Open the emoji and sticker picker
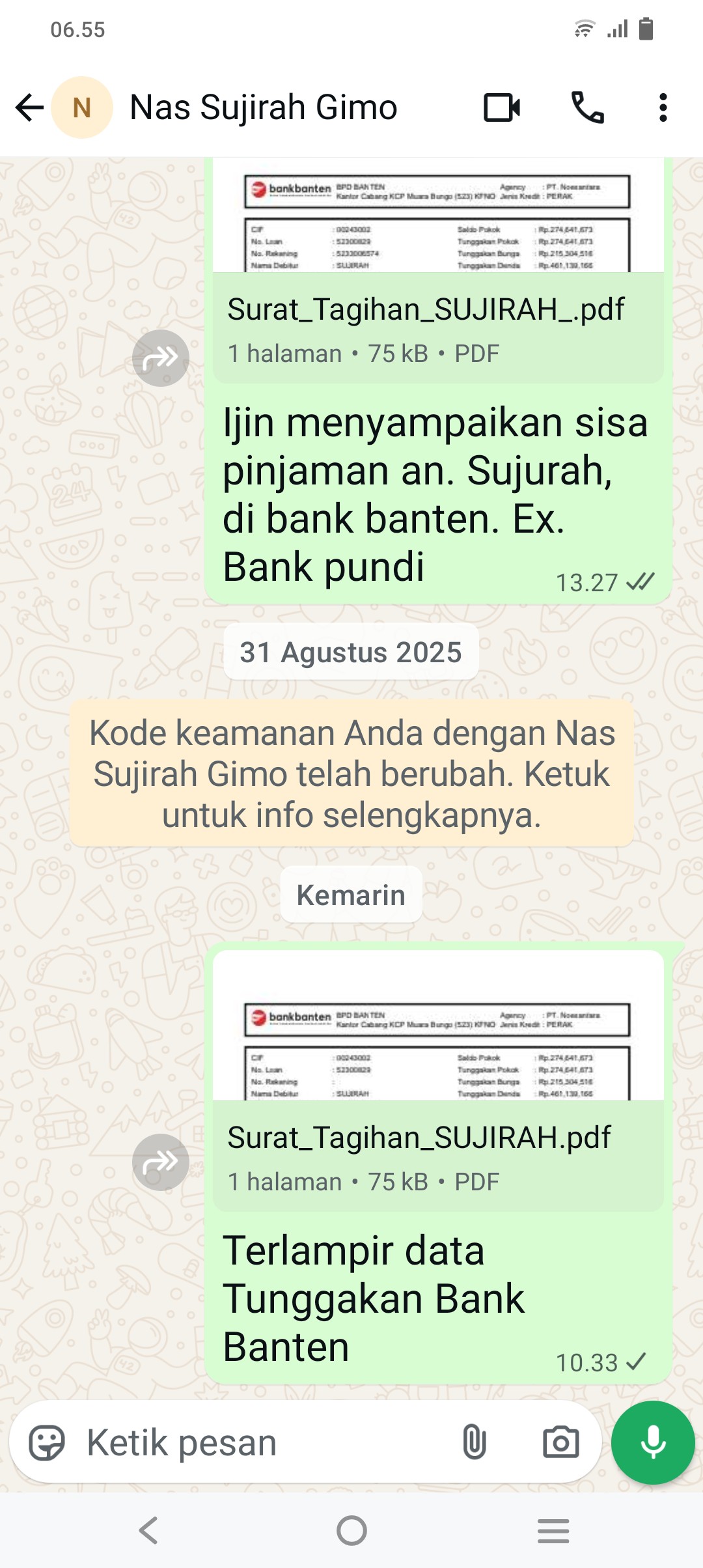Image resolution: width=703 pixels, height=1568 pixels. (47, 1442)
